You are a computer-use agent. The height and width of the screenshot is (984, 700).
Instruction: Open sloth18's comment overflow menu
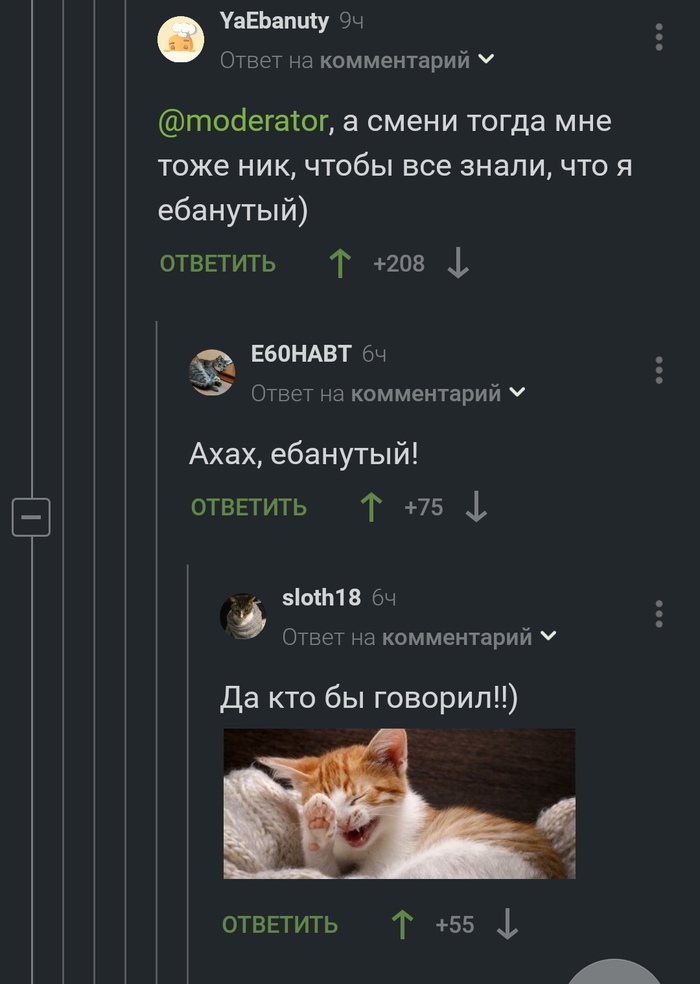coord(659,613)
